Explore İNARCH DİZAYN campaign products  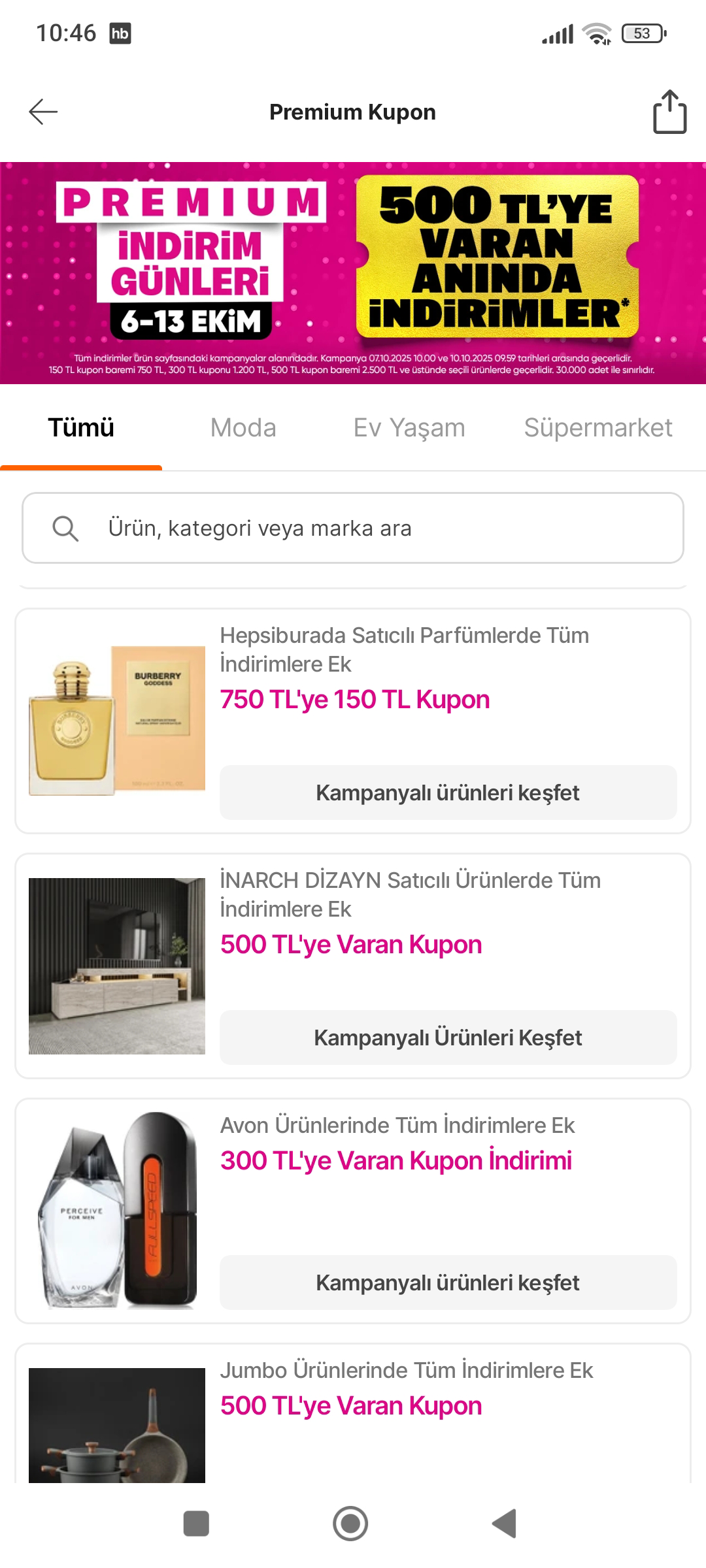coord(448,1037)
